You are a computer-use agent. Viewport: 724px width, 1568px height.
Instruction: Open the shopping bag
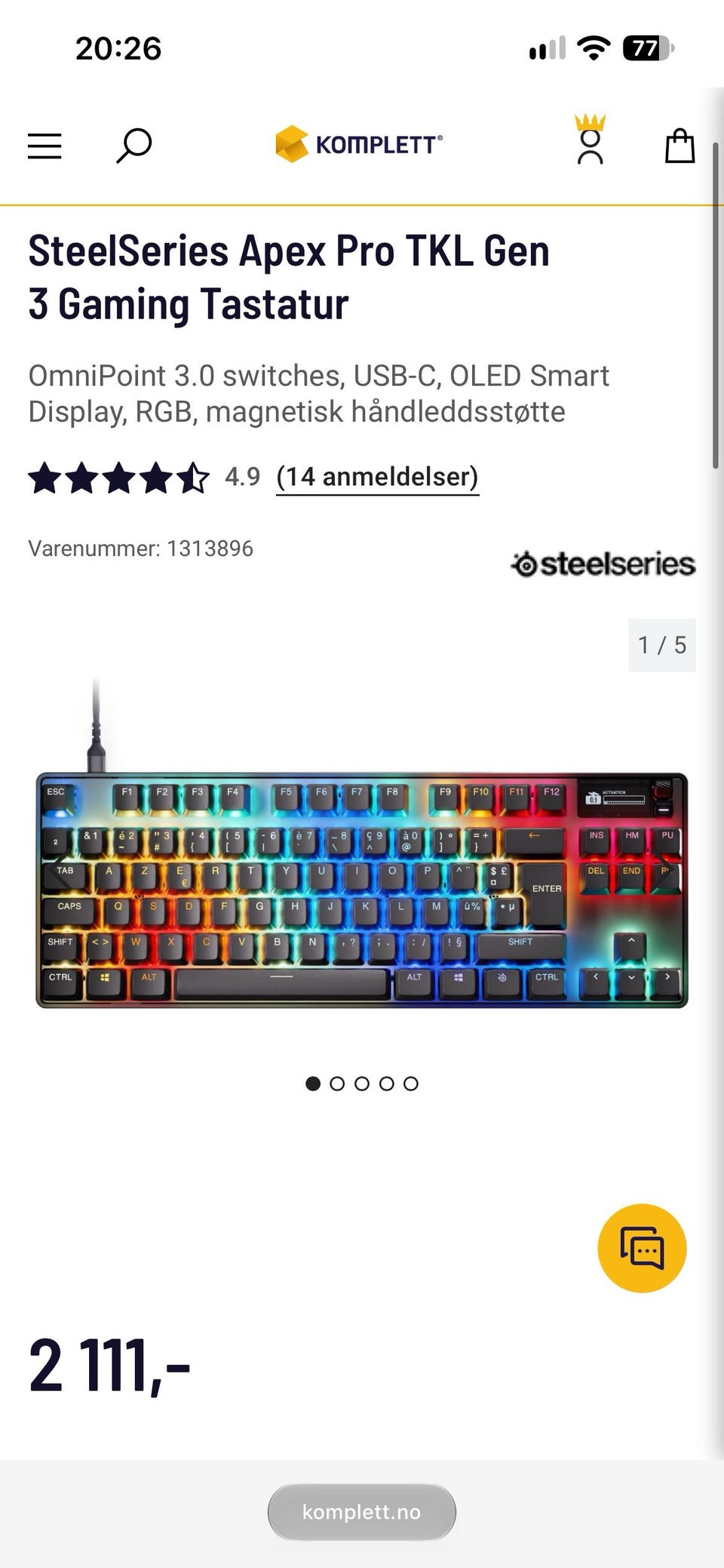point(680,146)
